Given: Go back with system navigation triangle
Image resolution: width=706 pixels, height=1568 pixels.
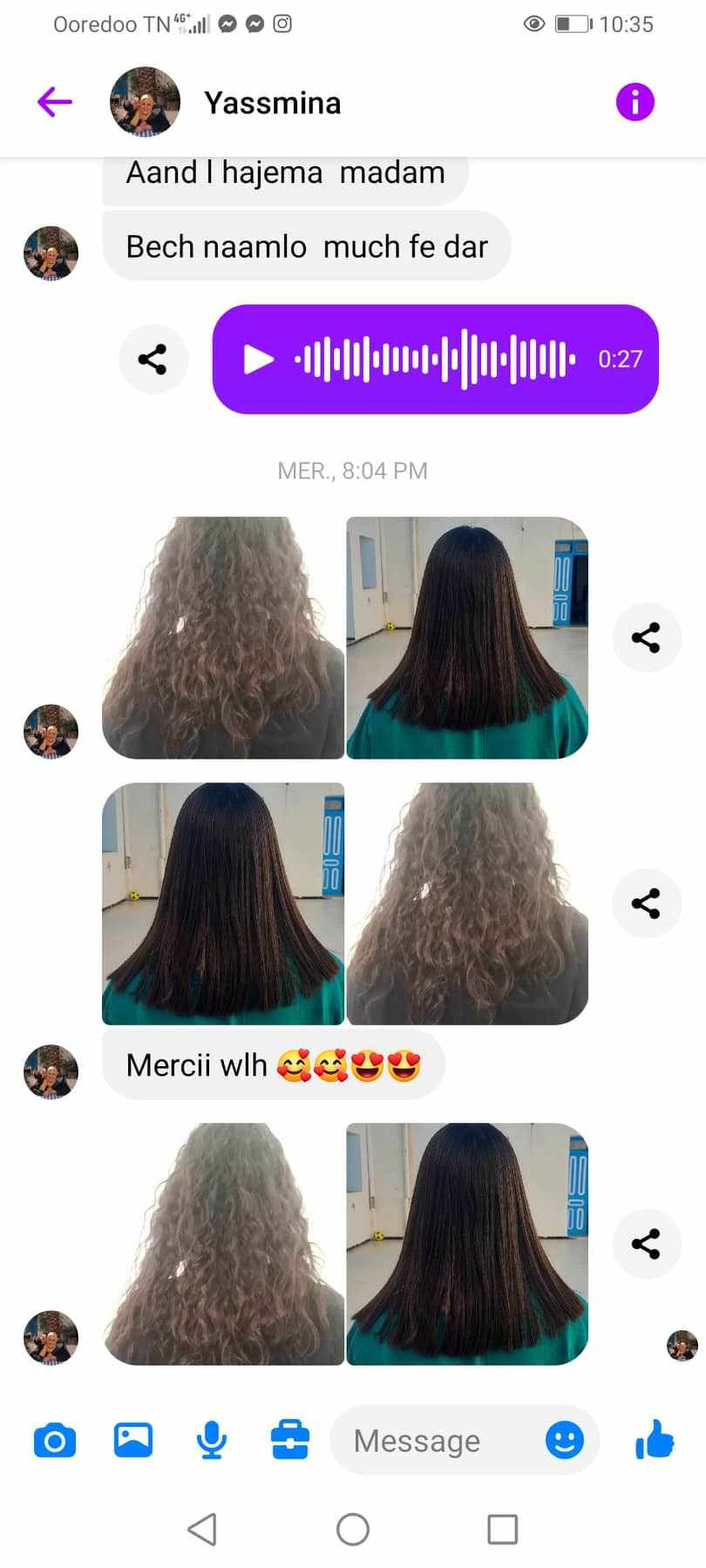Looking at the screenshot, I should [202, 1529].
